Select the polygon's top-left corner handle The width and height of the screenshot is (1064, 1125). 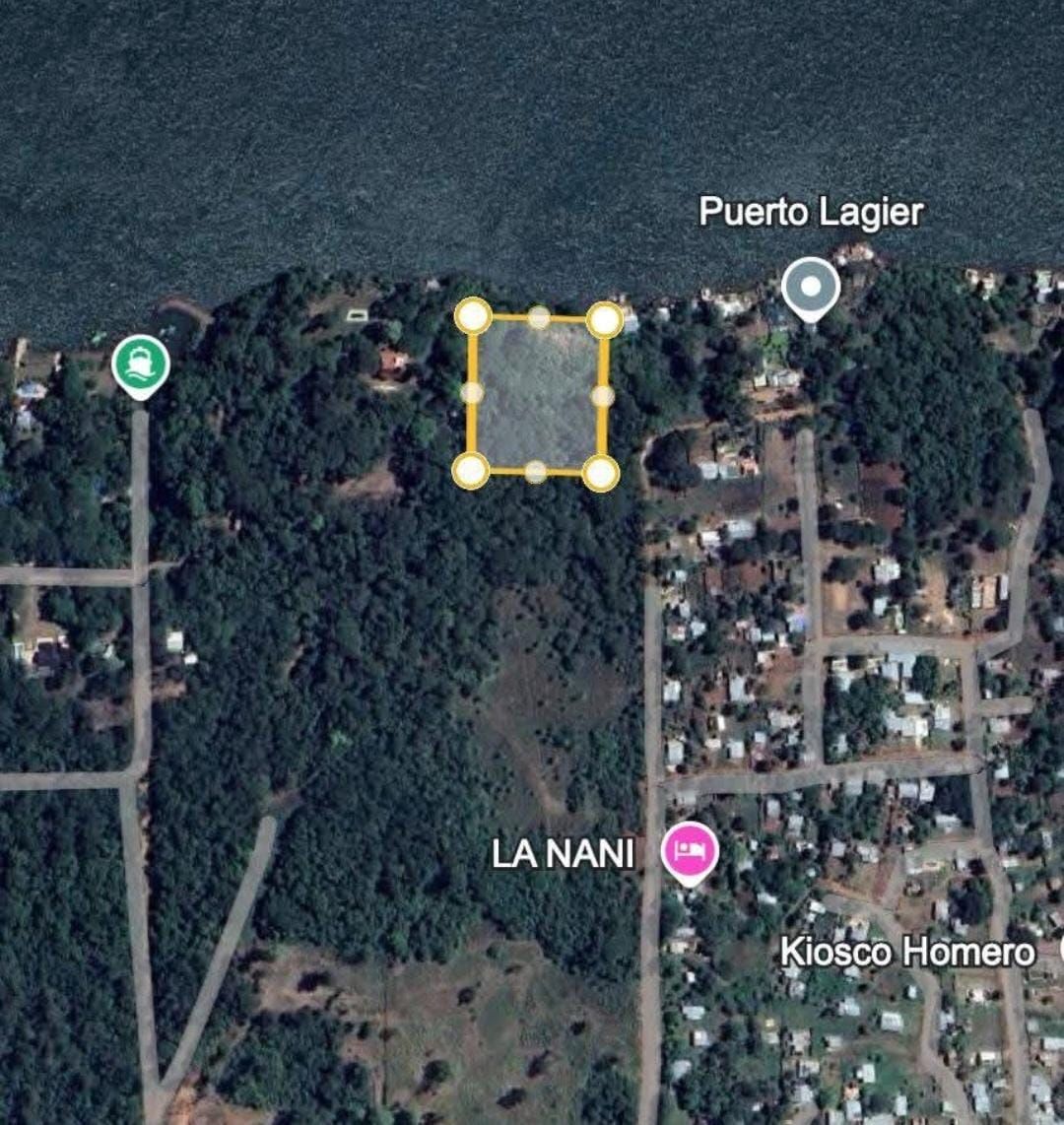click(x=473, y=316)
